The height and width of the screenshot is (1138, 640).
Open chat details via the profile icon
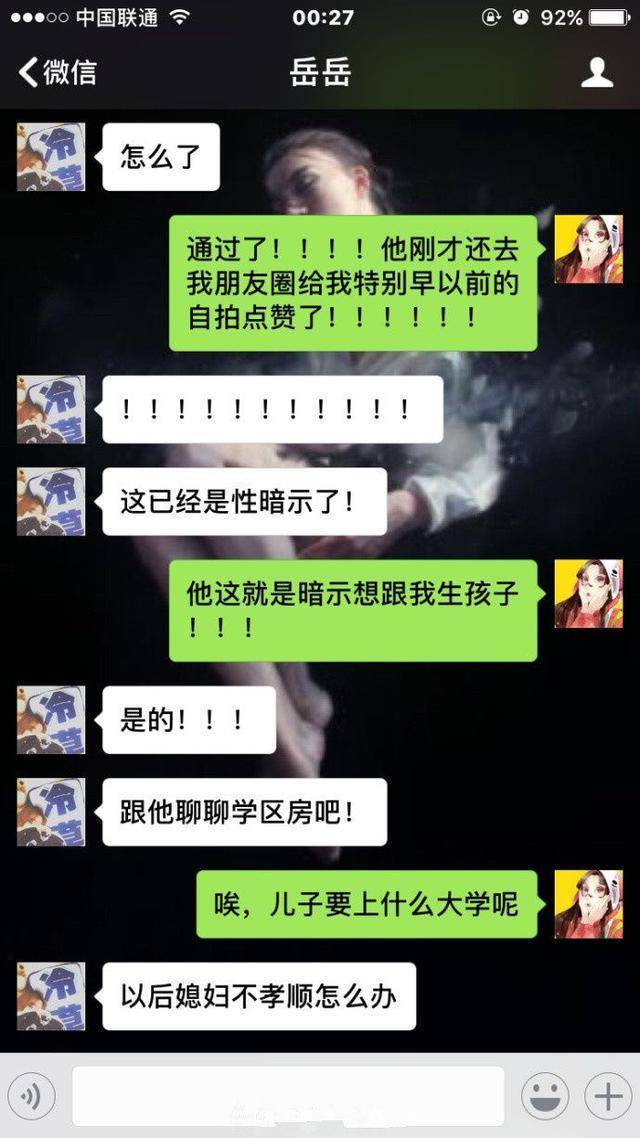click(597, 72)
